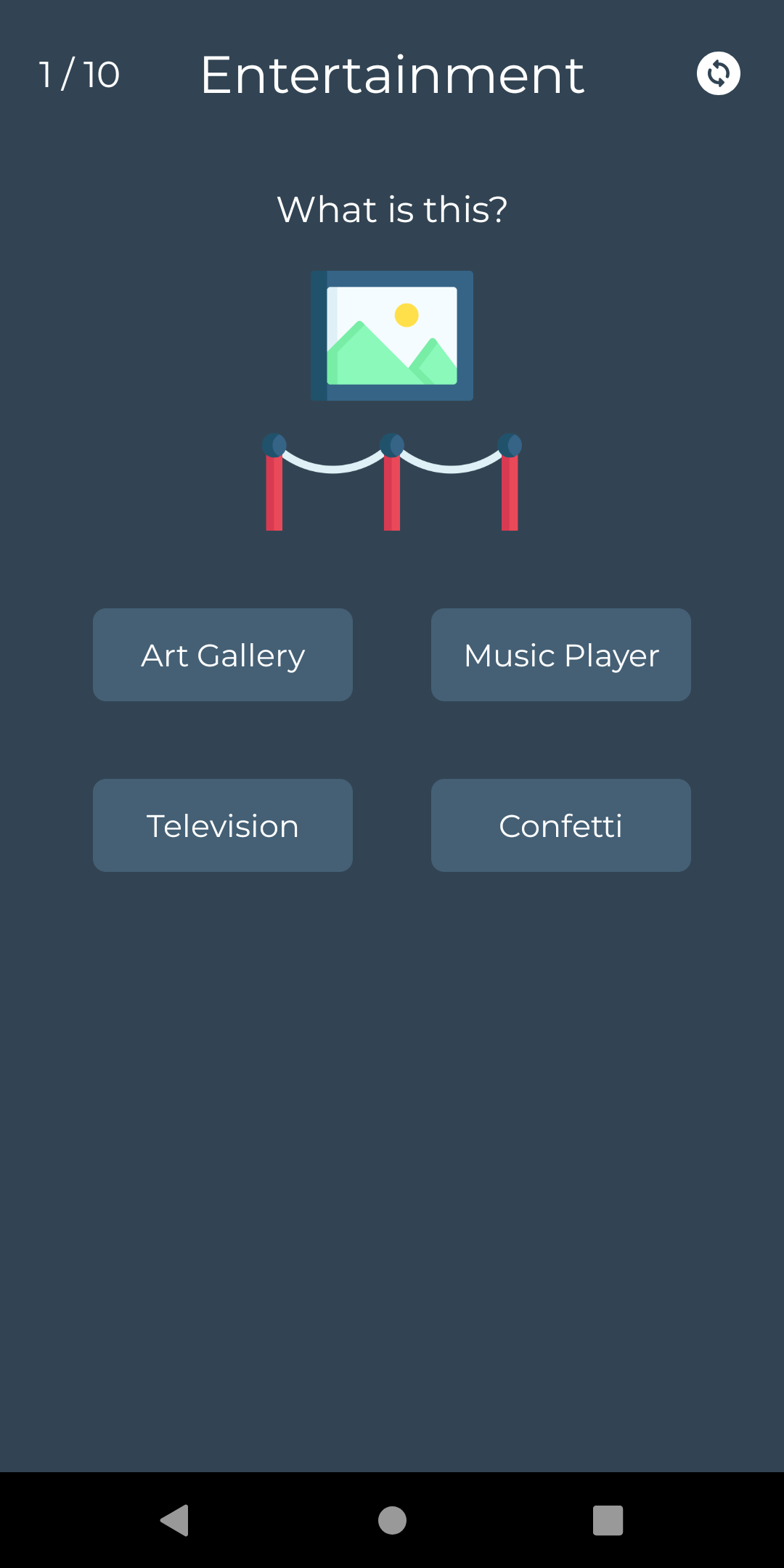Click the blue picture frame border
784x1568 pixels.
click(x=319, y=335)
